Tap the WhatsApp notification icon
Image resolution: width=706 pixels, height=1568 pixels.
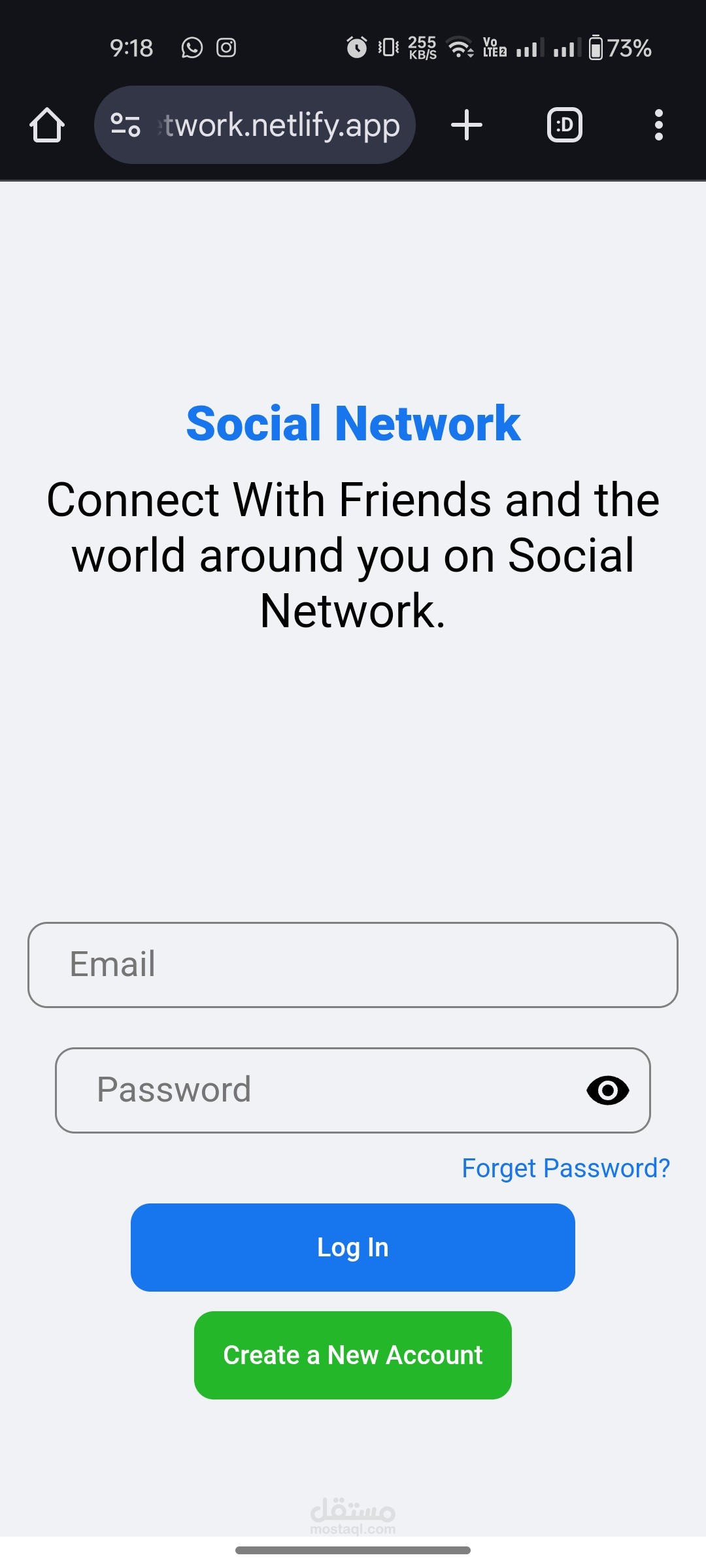(191, 46)
